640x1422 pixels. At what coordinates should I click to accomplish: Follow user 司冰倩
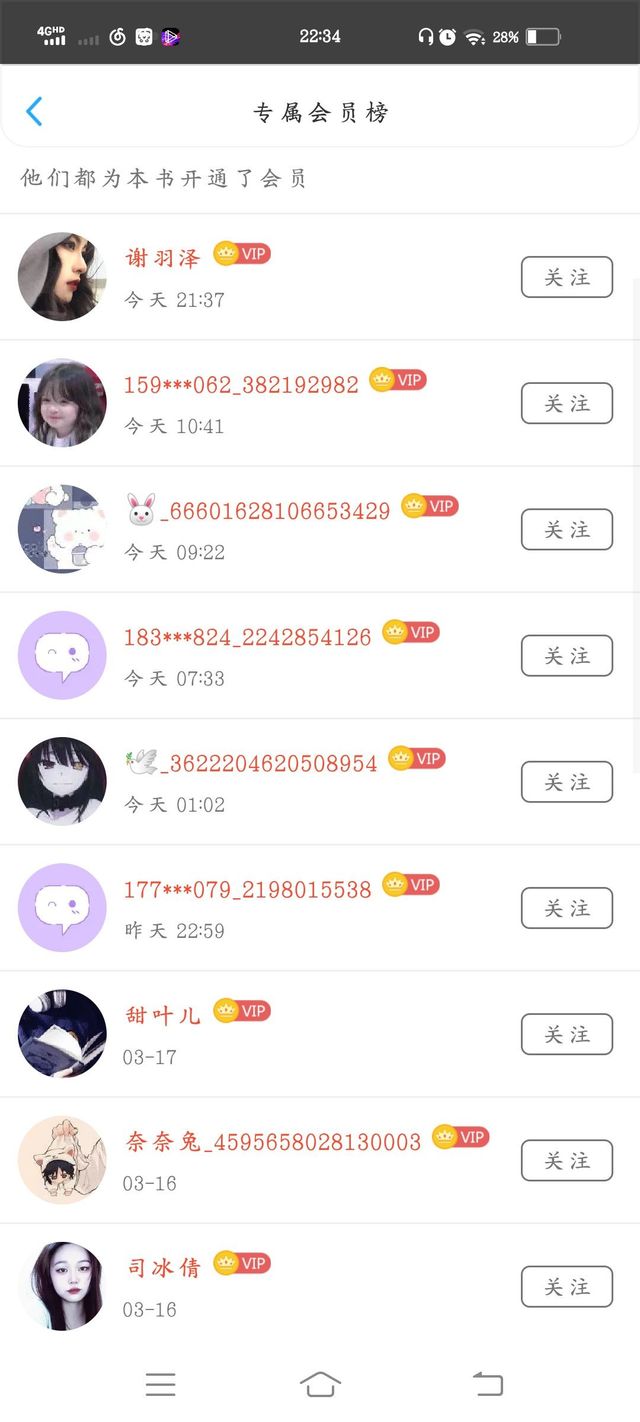pyautogui.click(x=567, y=1286)
